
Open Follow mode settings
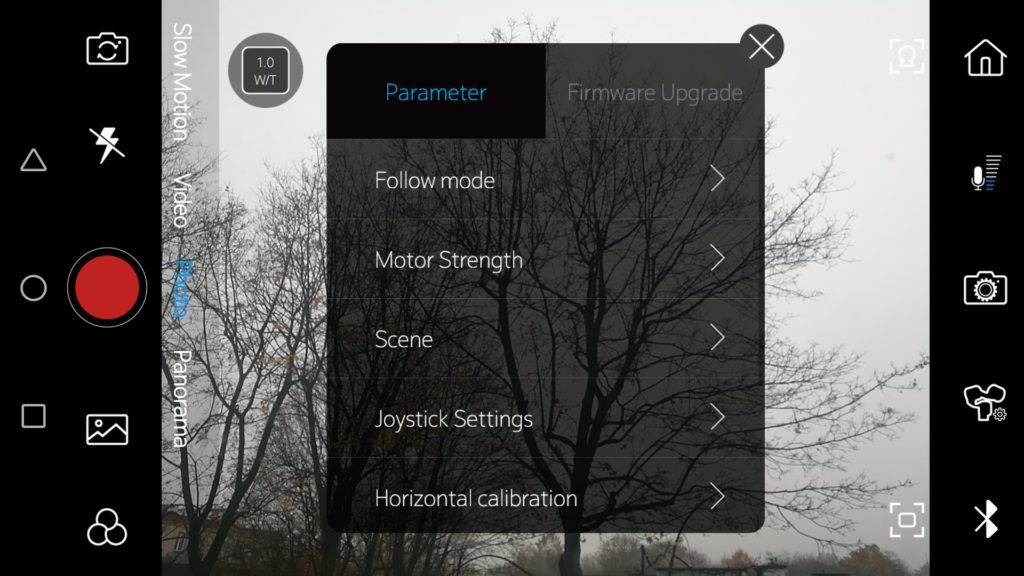(545, 180)
